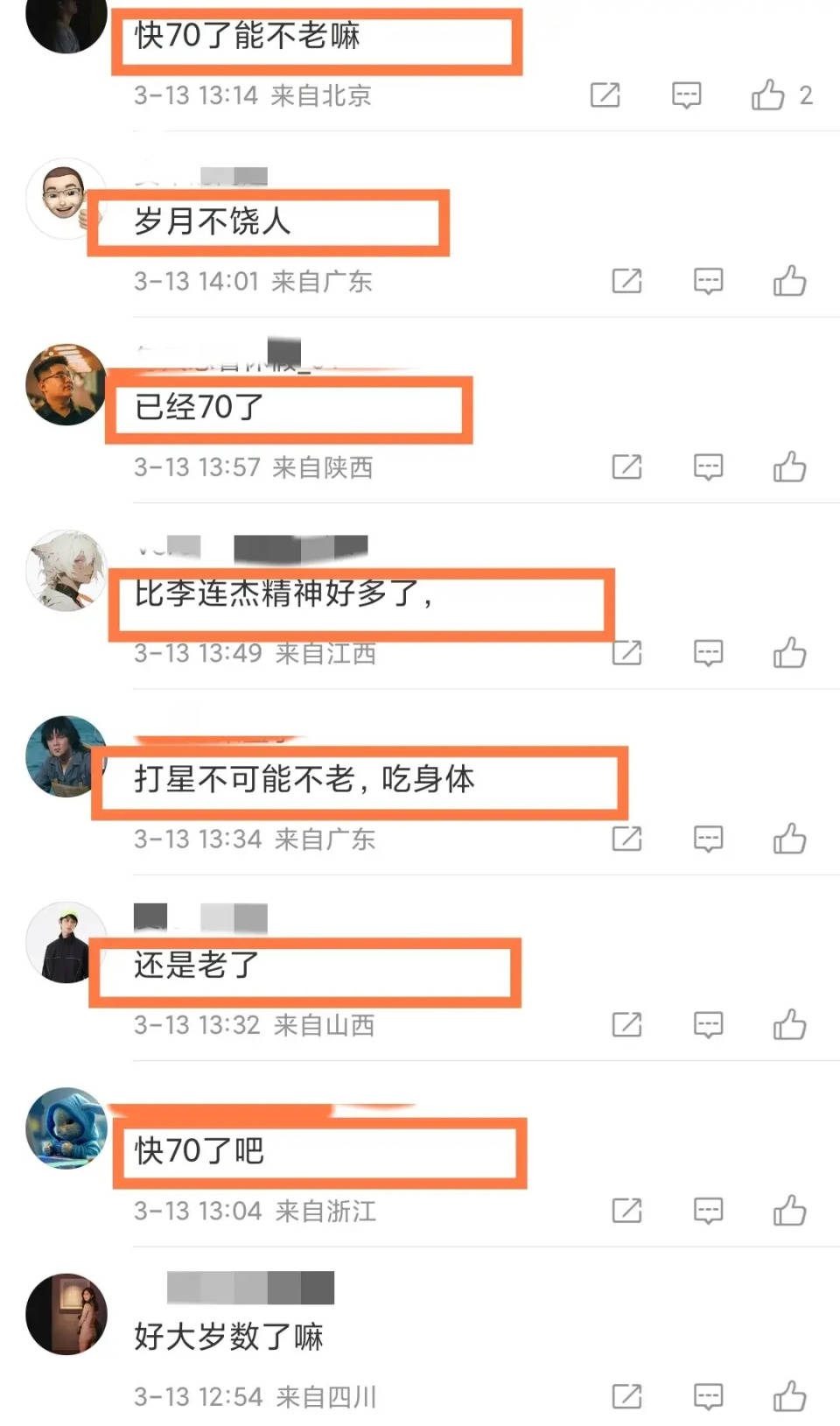Like the comment "岁月不饶人"
The width and height of the screenshot is (840, 1426).
[789, 281]
